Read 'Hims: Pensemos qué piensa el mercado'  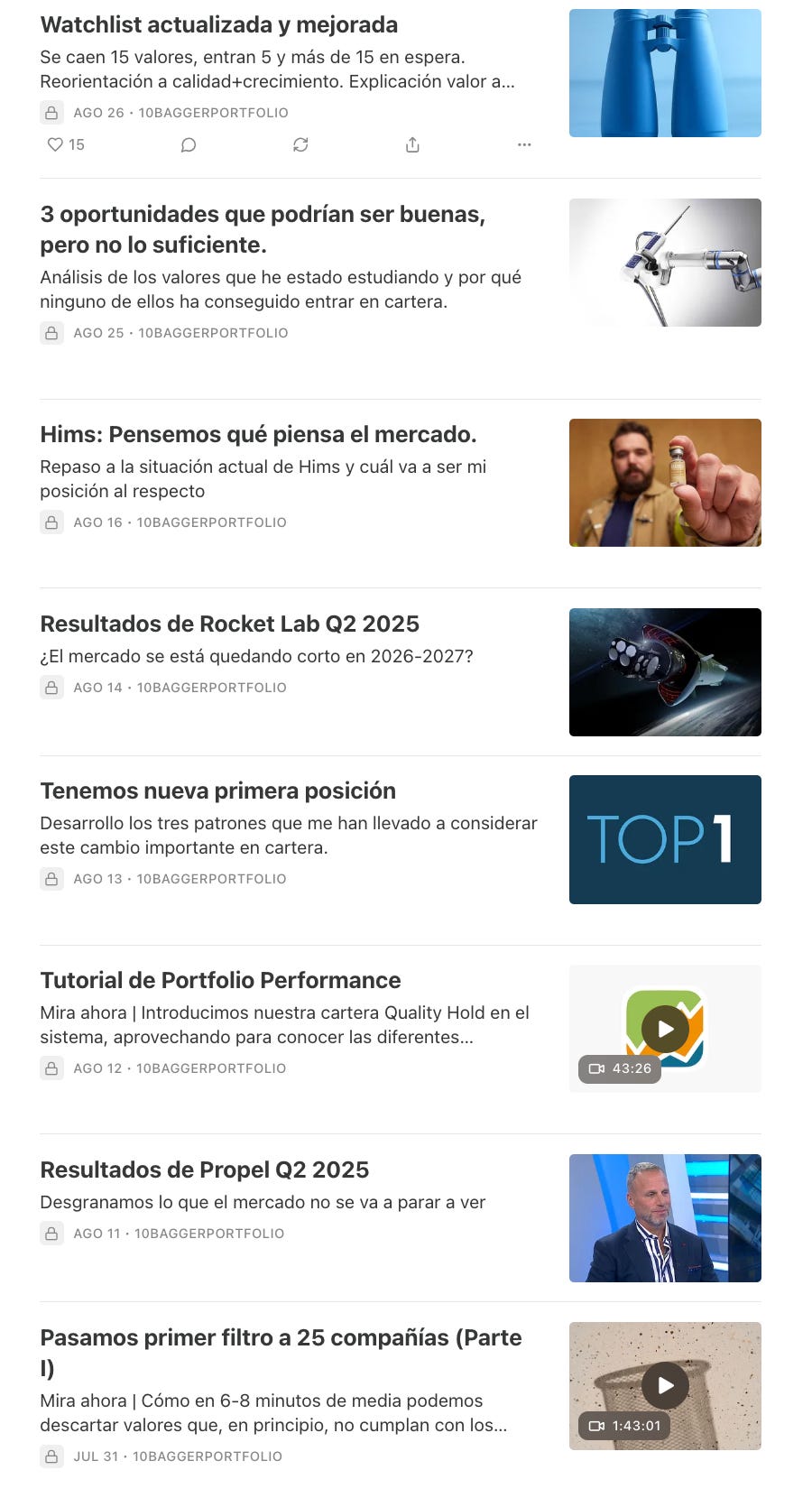258,435
